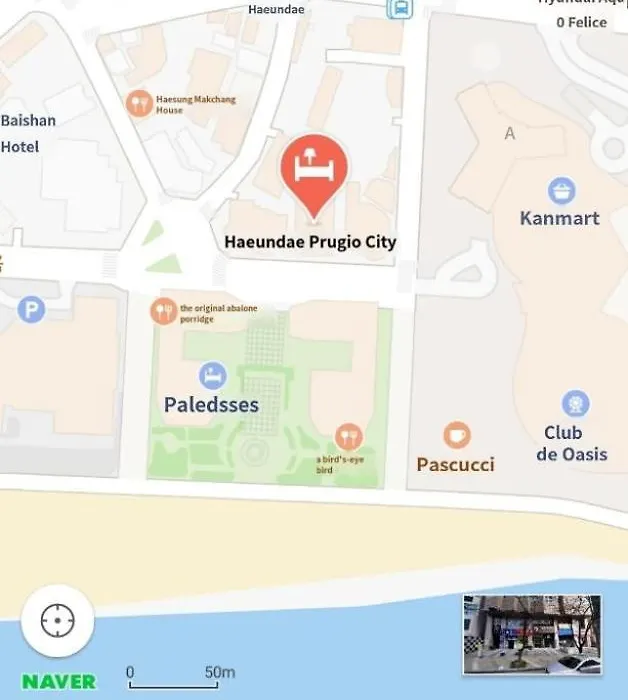This screenshot has height=700, width=628.
Task: Open the Pascucci cafe marker
Action: (x=457, y=436)
